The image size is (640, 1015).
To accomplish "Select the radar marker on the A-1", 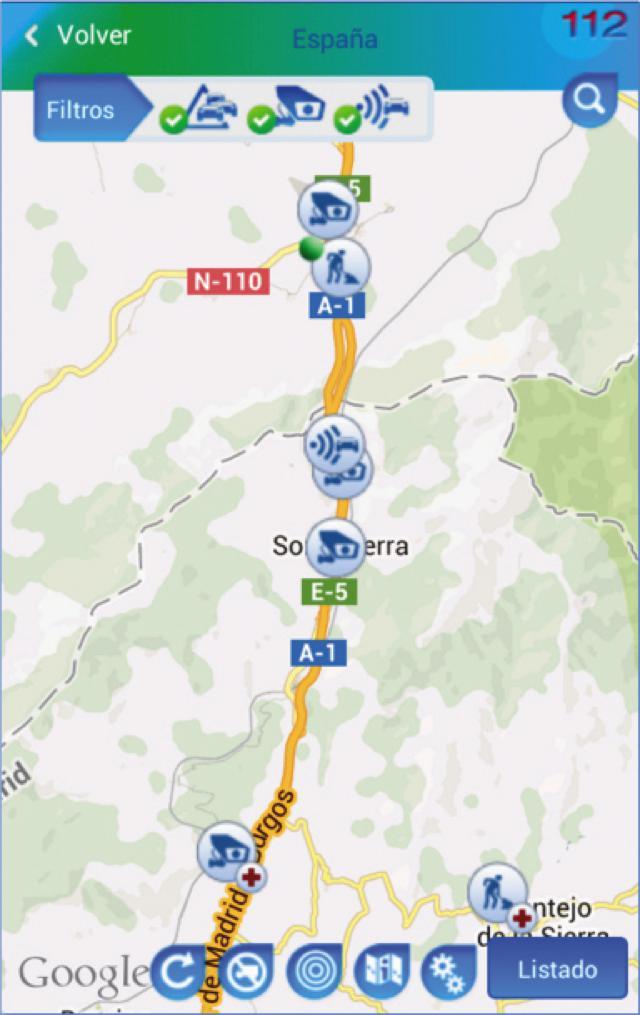I will click(334, 441).
